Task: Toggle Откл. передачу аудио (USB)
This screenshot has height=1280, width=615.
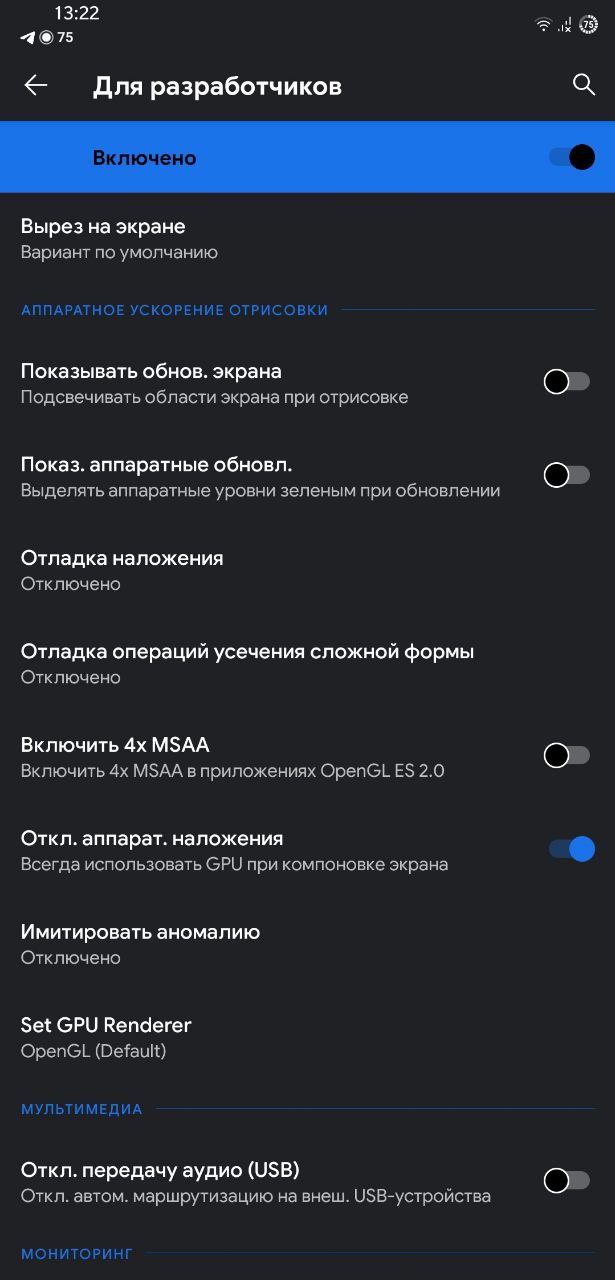Action: 566,1181
